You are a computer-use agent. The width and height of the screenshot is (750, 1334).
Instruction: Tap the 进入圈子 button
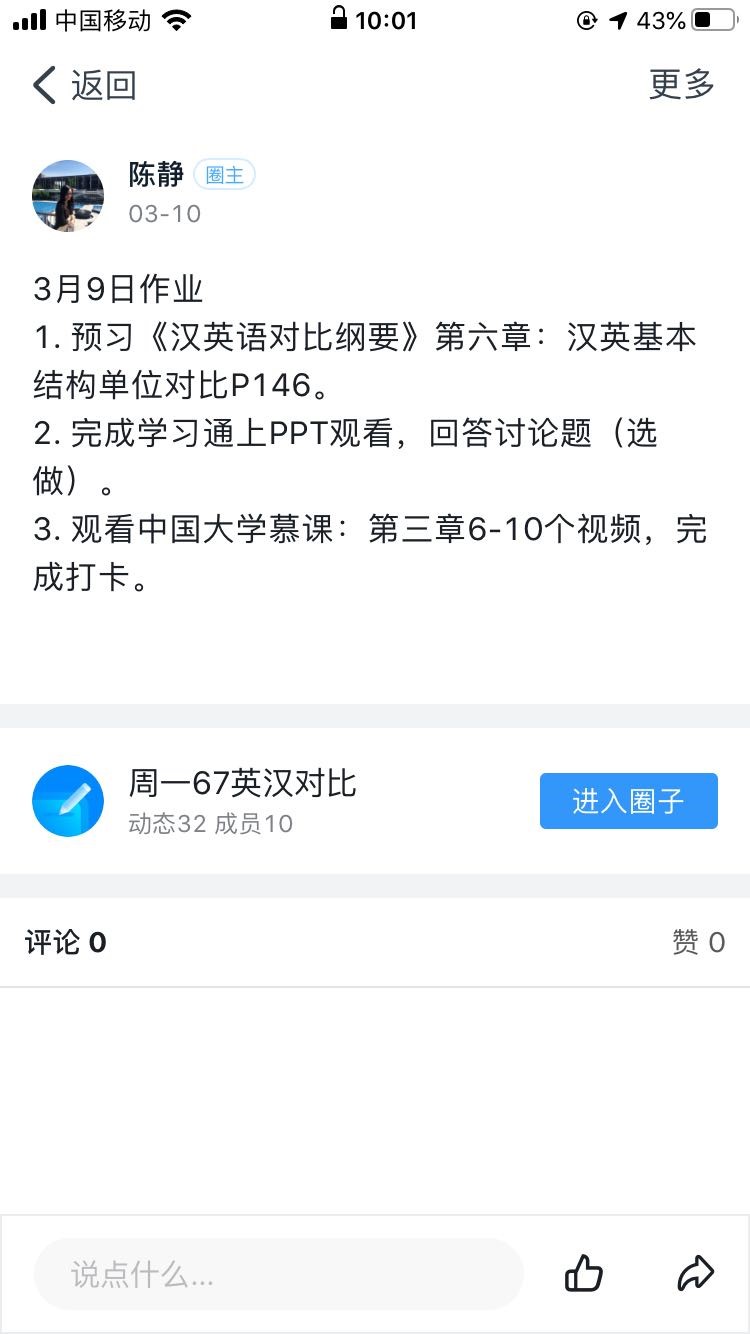(628, 801)
